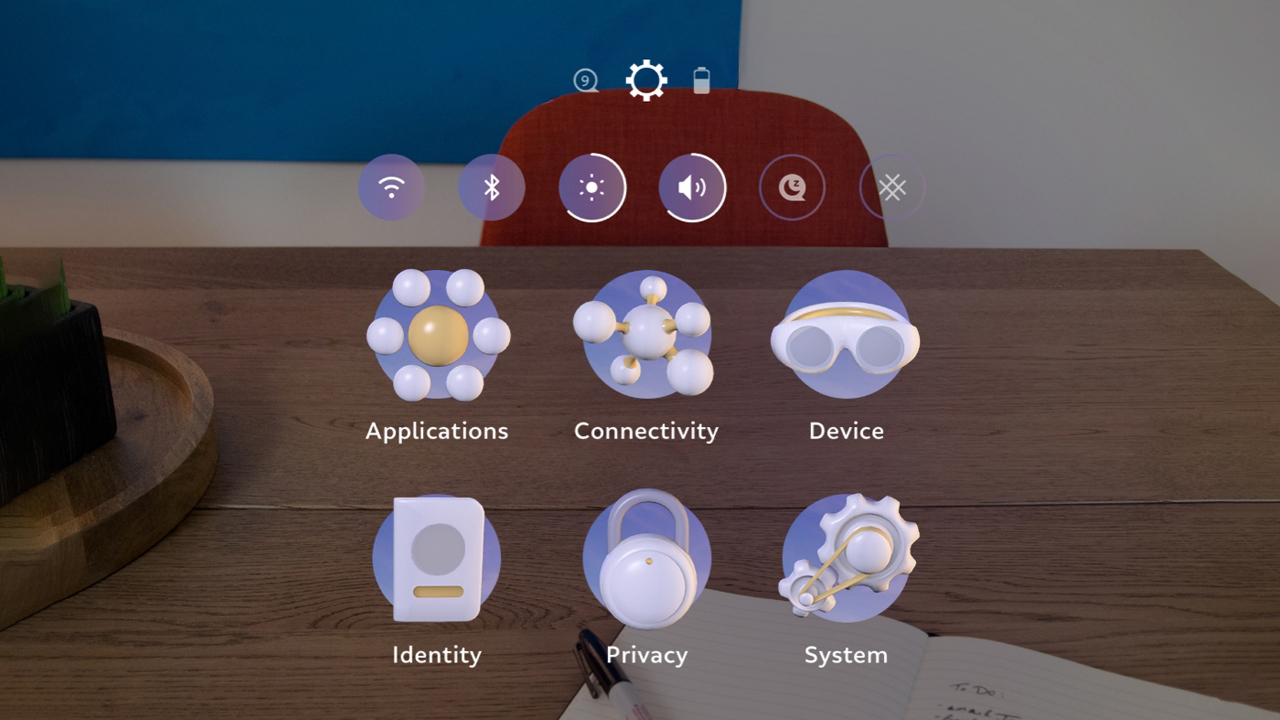
Task: Enable the do-not-disturb moon toggle
Action: [792, 188]
